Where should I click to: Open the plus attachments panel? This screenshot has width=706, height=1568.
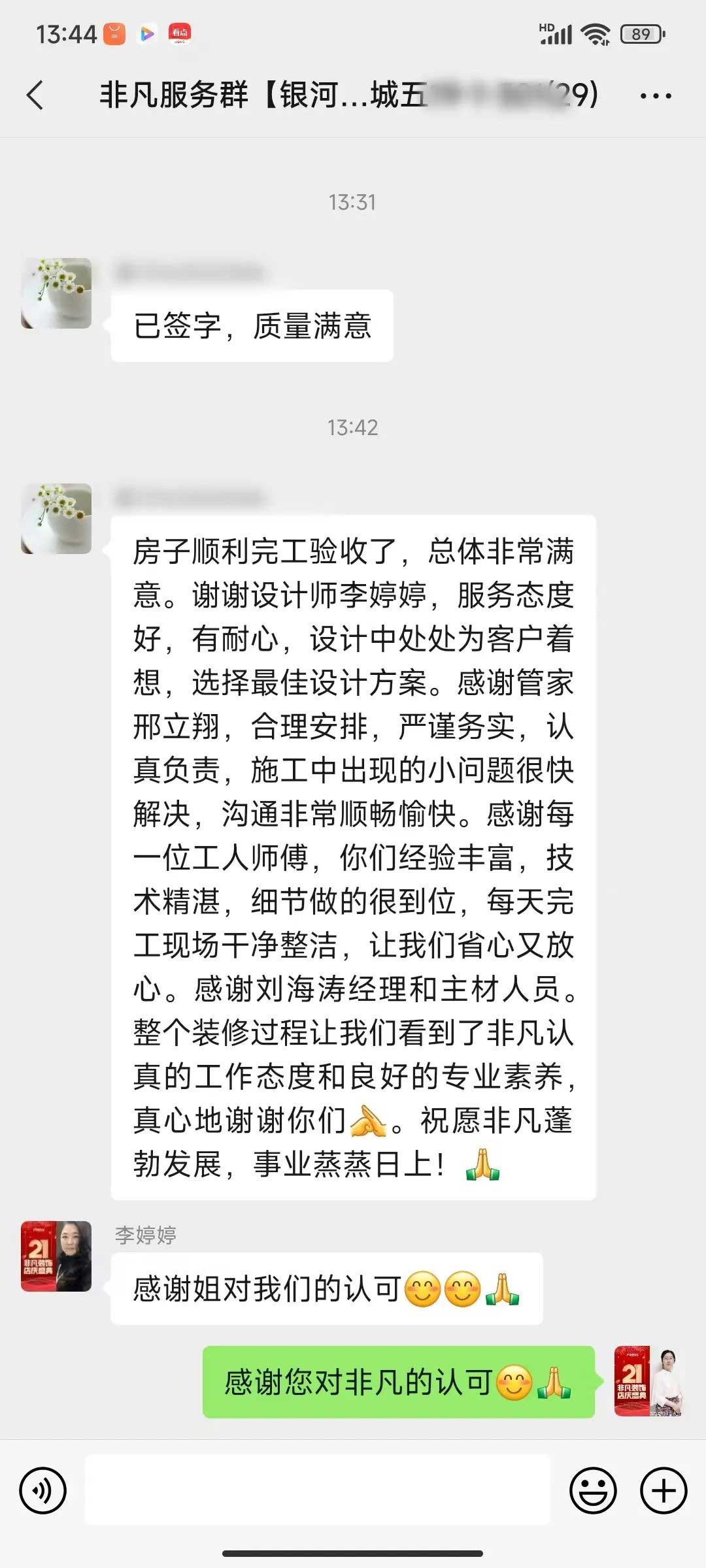coord(664,1490)
